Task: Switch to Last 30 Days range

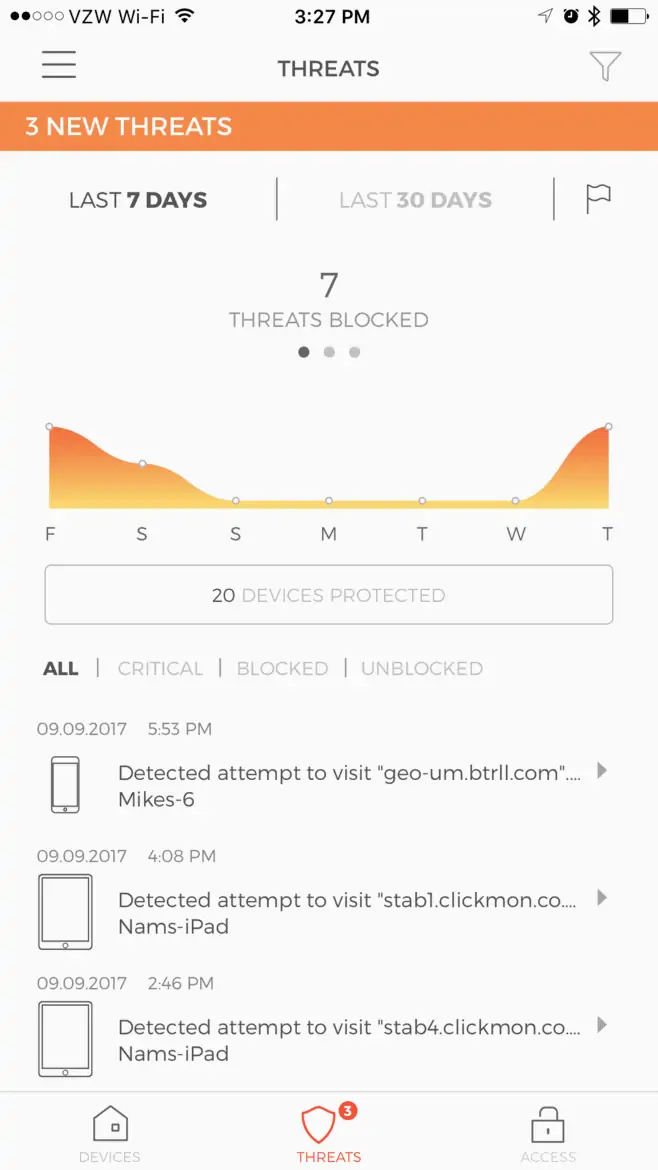Action: tap(416, 200)
